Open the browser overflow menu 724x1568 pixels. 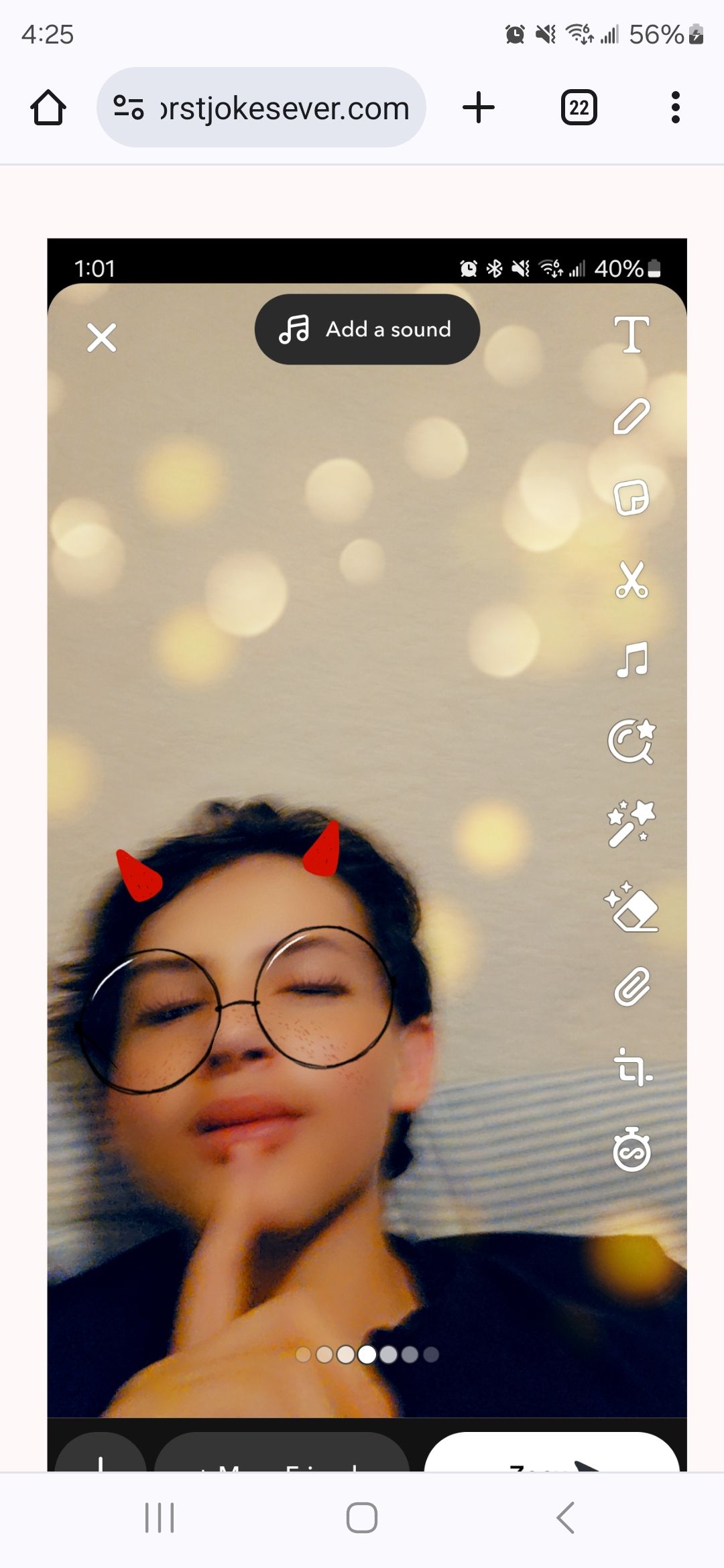coord(675,107)
